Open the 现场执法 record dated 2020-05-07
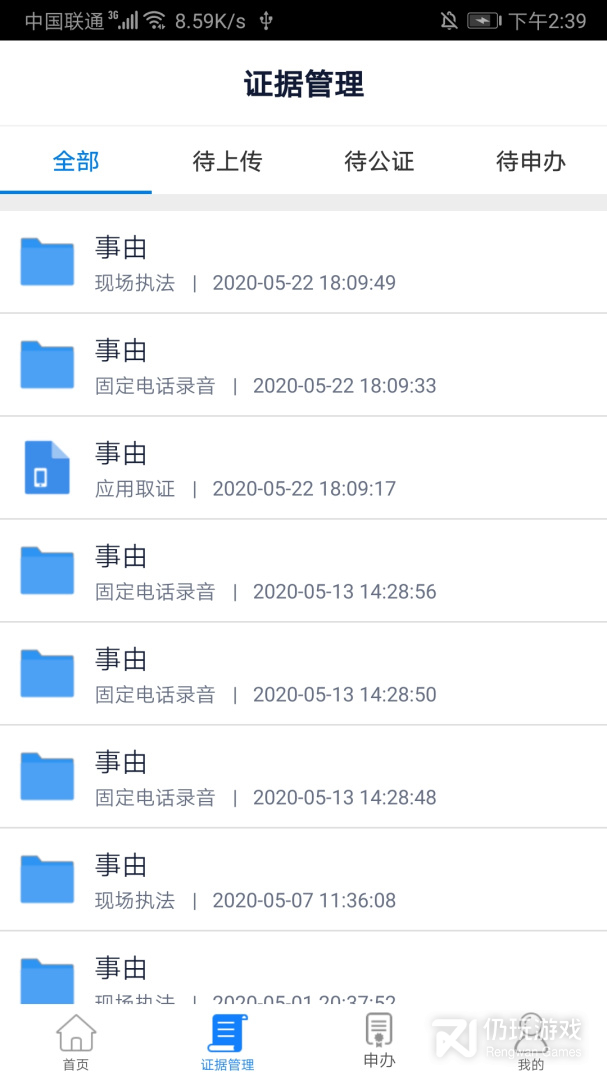This screenshot has width=607, height=1080. (x=303, y=879)
